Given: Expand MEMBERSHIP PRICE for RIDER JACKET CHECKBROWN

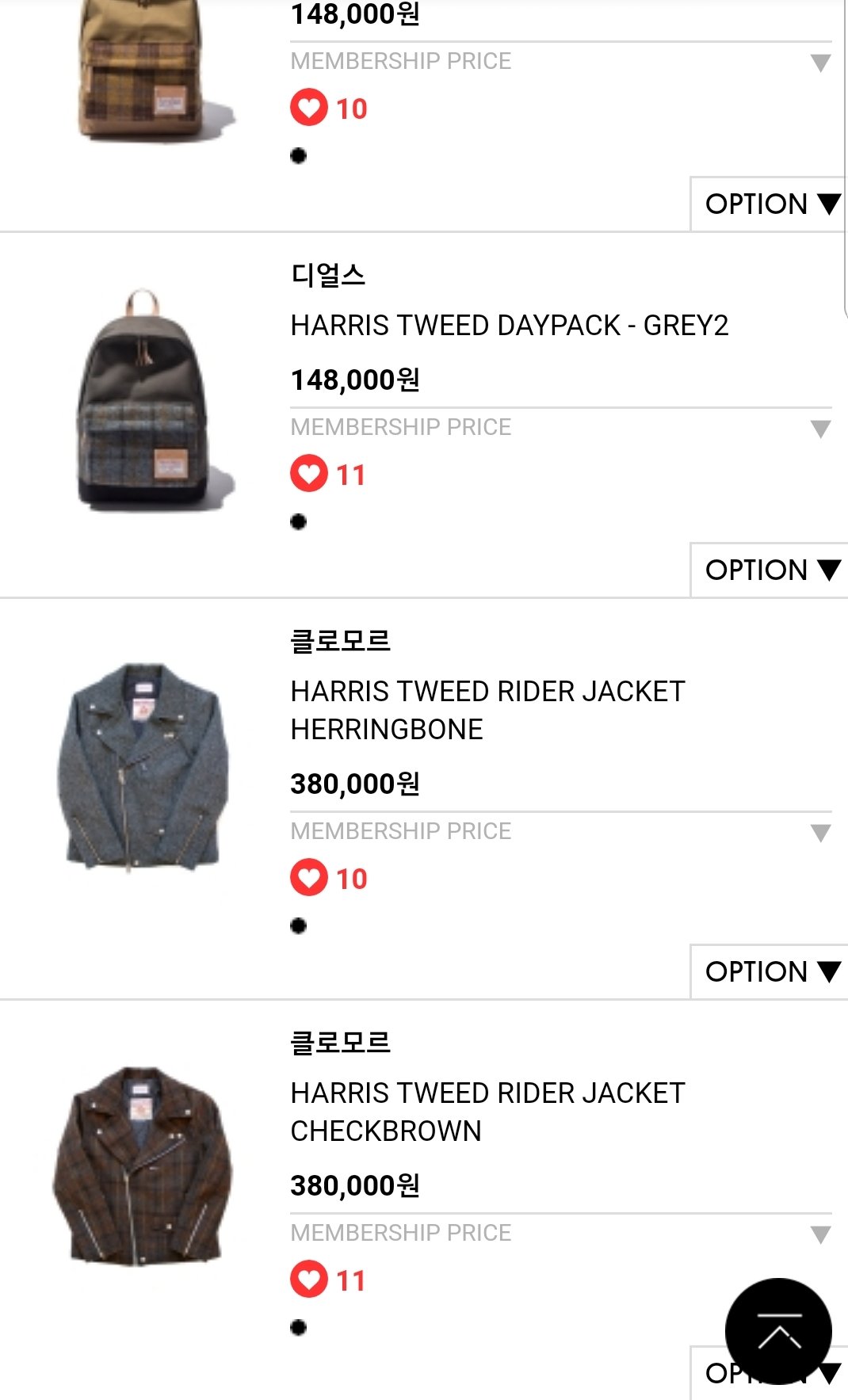Looking at the screenshot, I should pos(820,1234).
